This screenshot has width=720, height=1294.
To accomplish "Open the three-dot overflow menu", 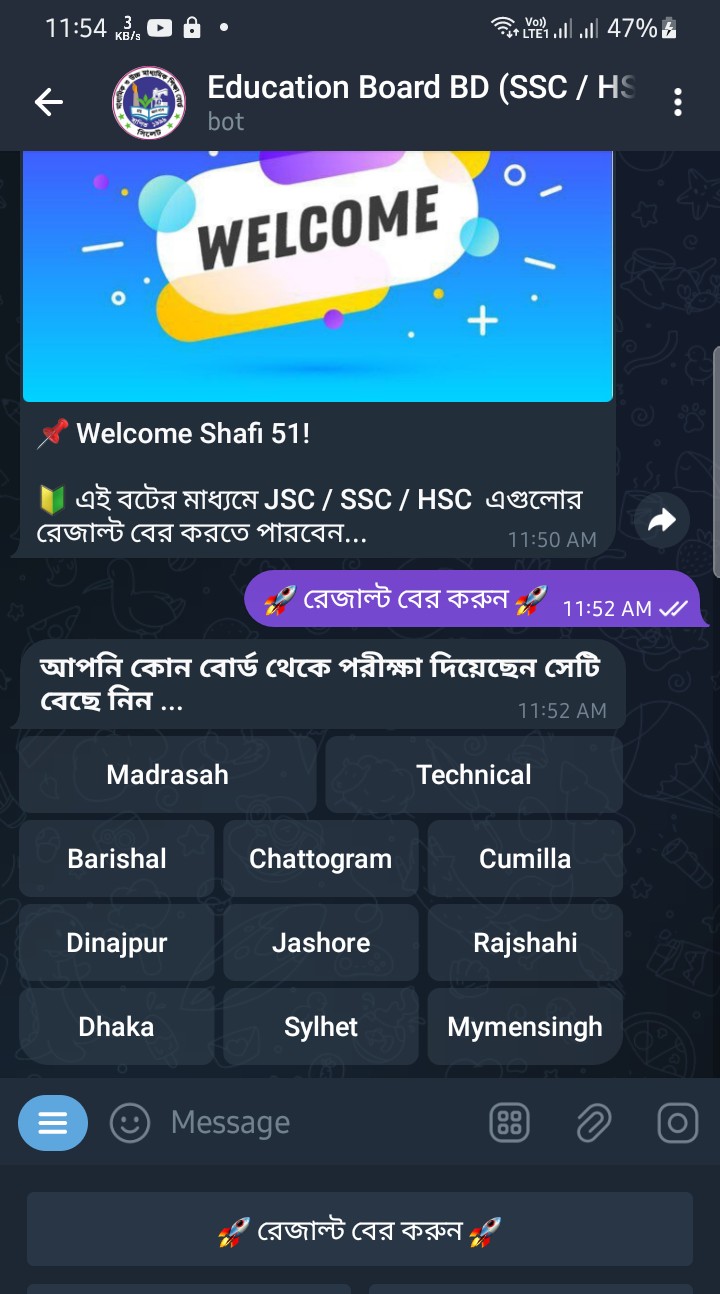I will 678,102.
